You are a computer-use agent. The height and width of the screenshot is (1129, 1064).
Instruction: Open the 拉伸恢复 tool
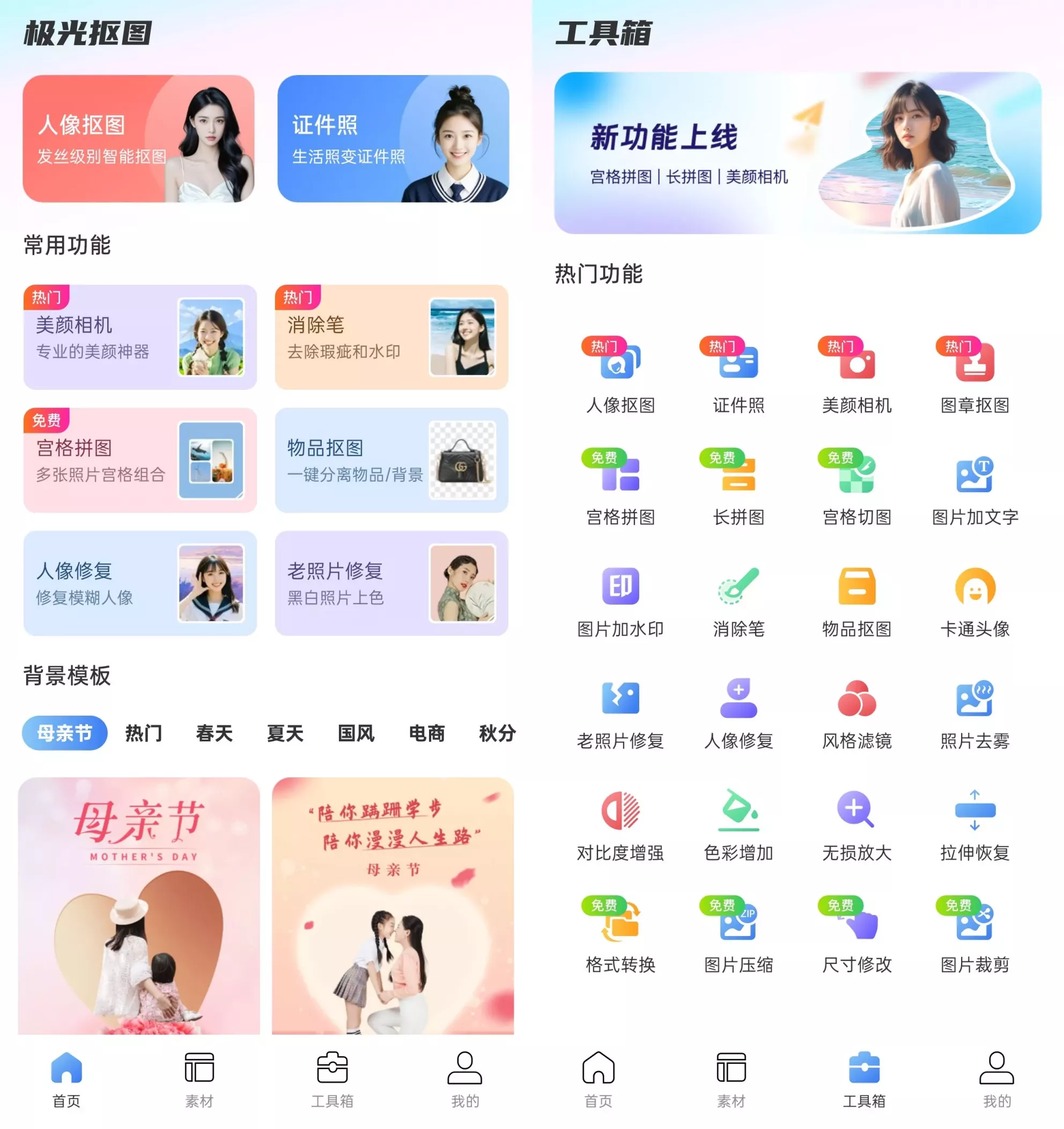[x=974, y=824]
